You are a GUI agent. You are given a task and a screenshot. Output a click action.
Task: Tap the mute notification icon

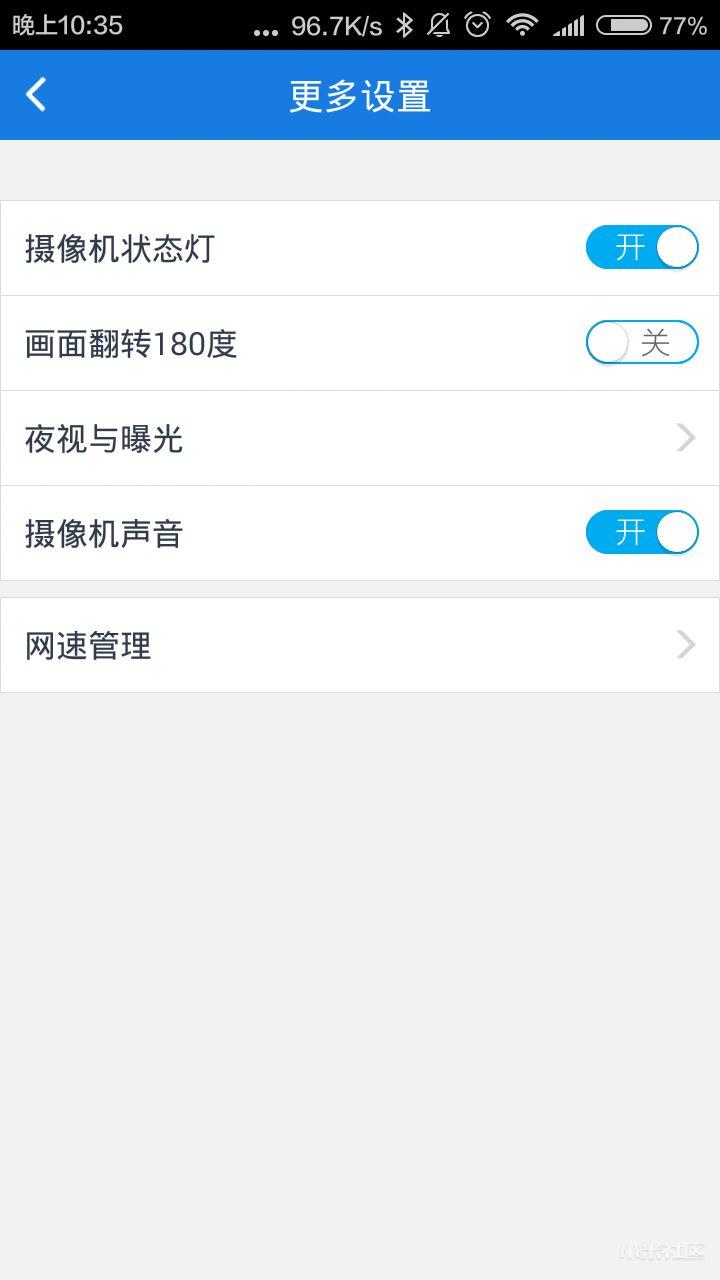coord(439,25)
